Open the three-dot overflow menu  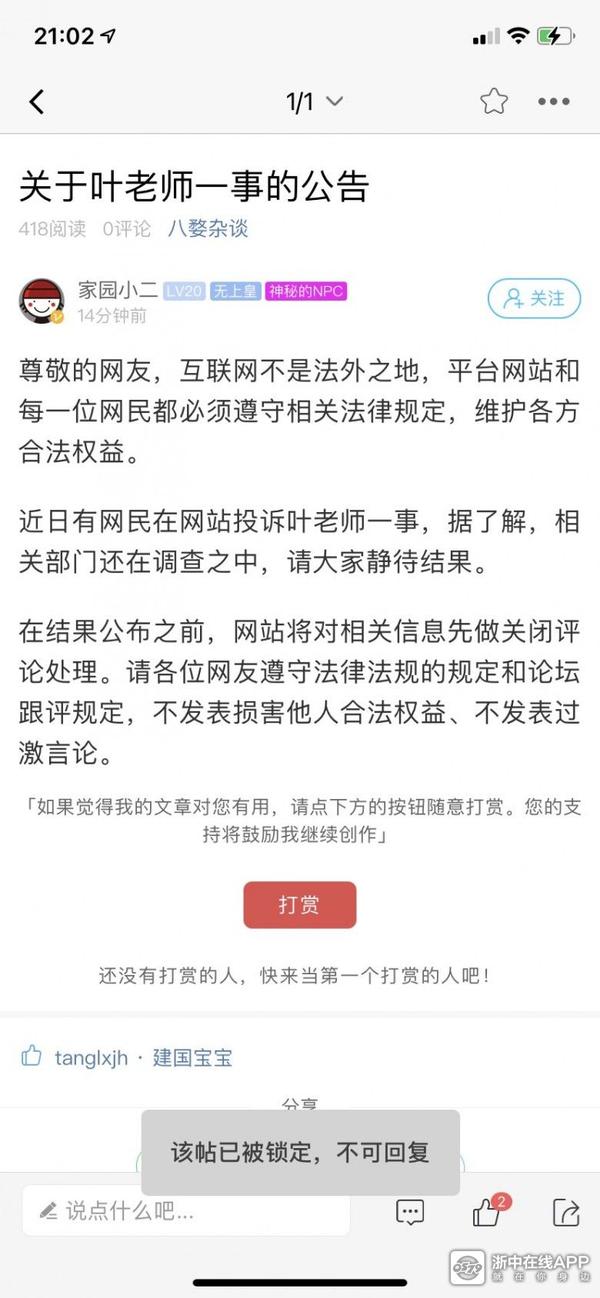553,101
